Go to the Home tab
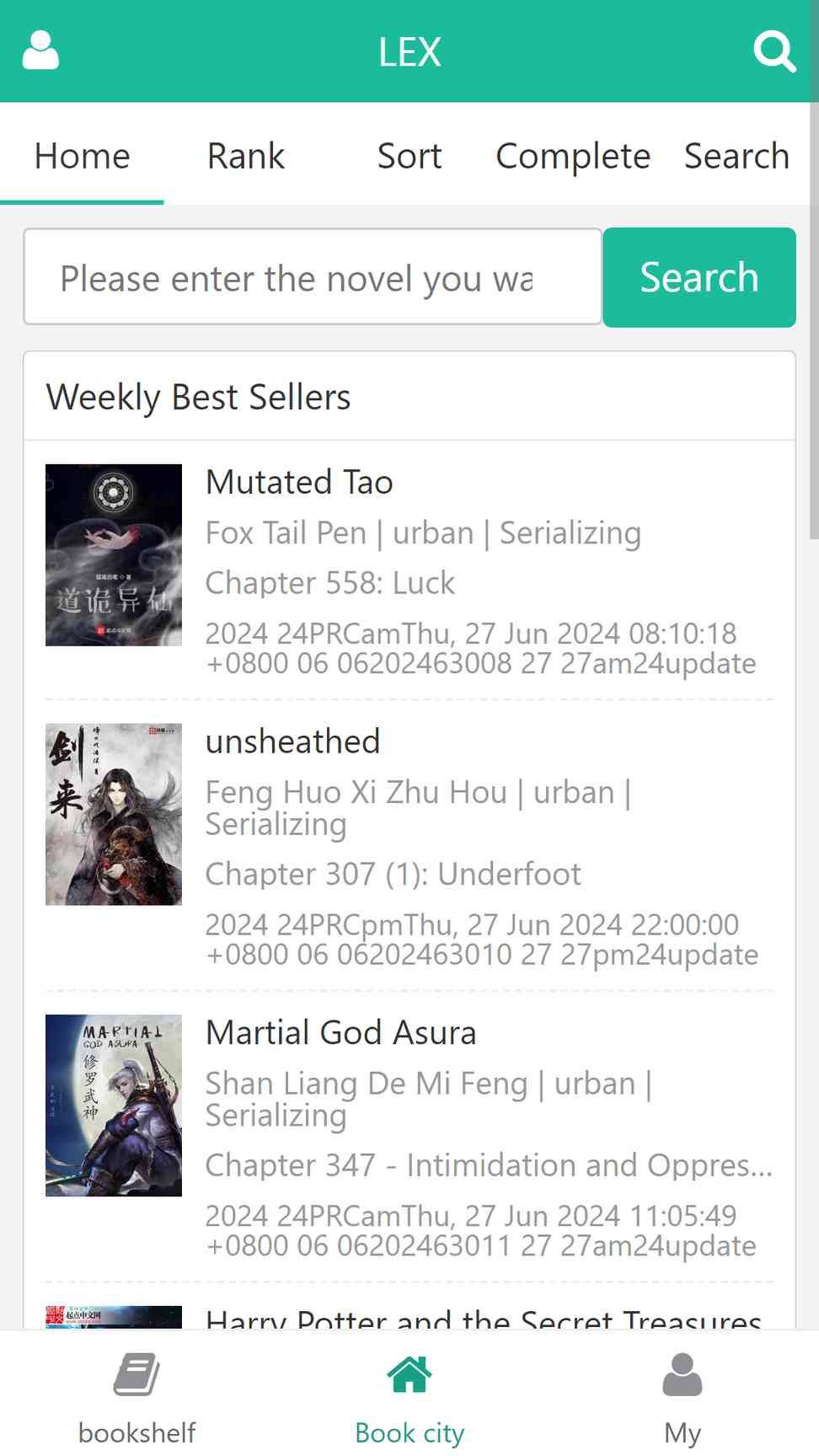819x1456 pixels. pos(82,156)
